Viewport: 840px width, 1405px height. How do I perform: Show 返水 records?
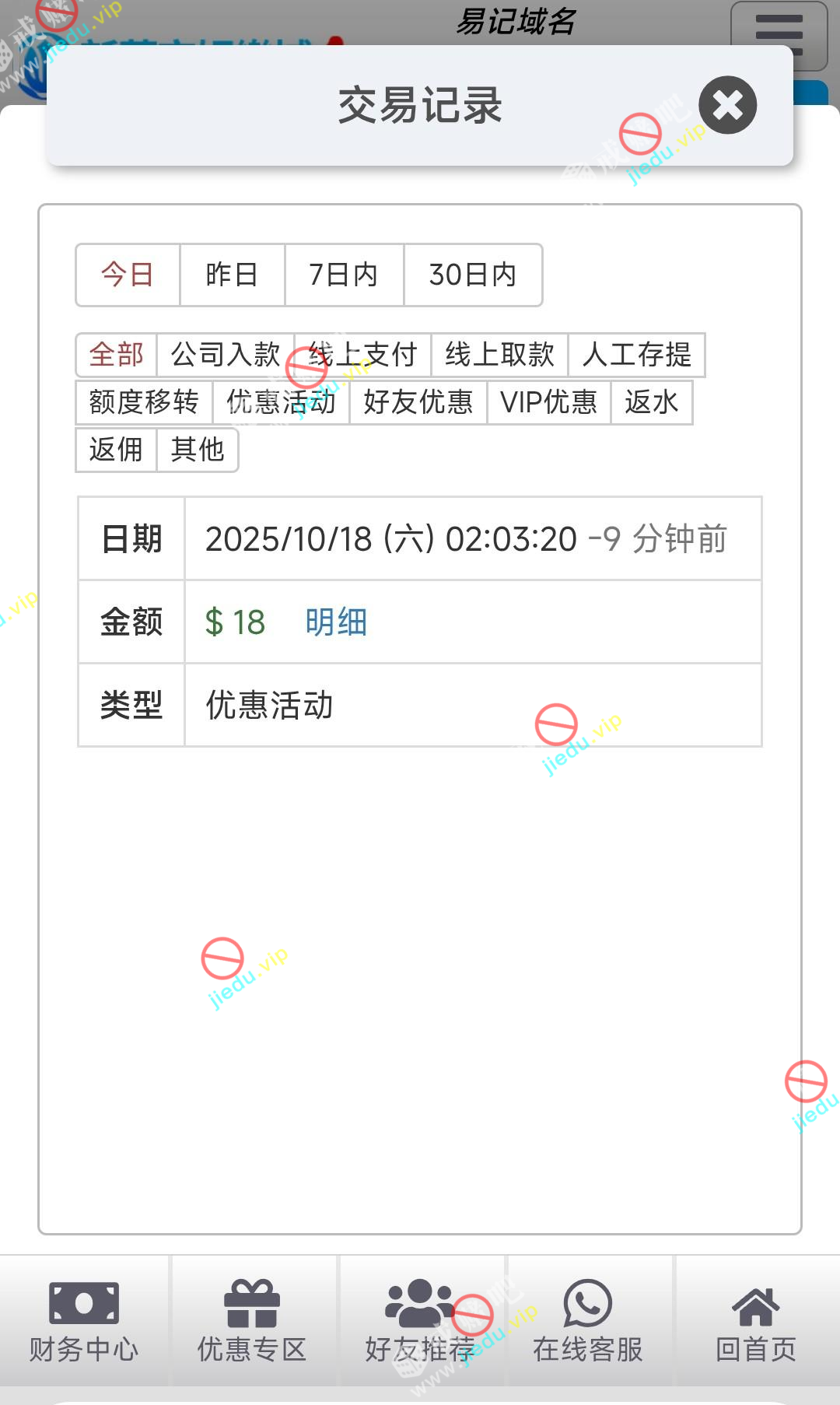[652, 402]
